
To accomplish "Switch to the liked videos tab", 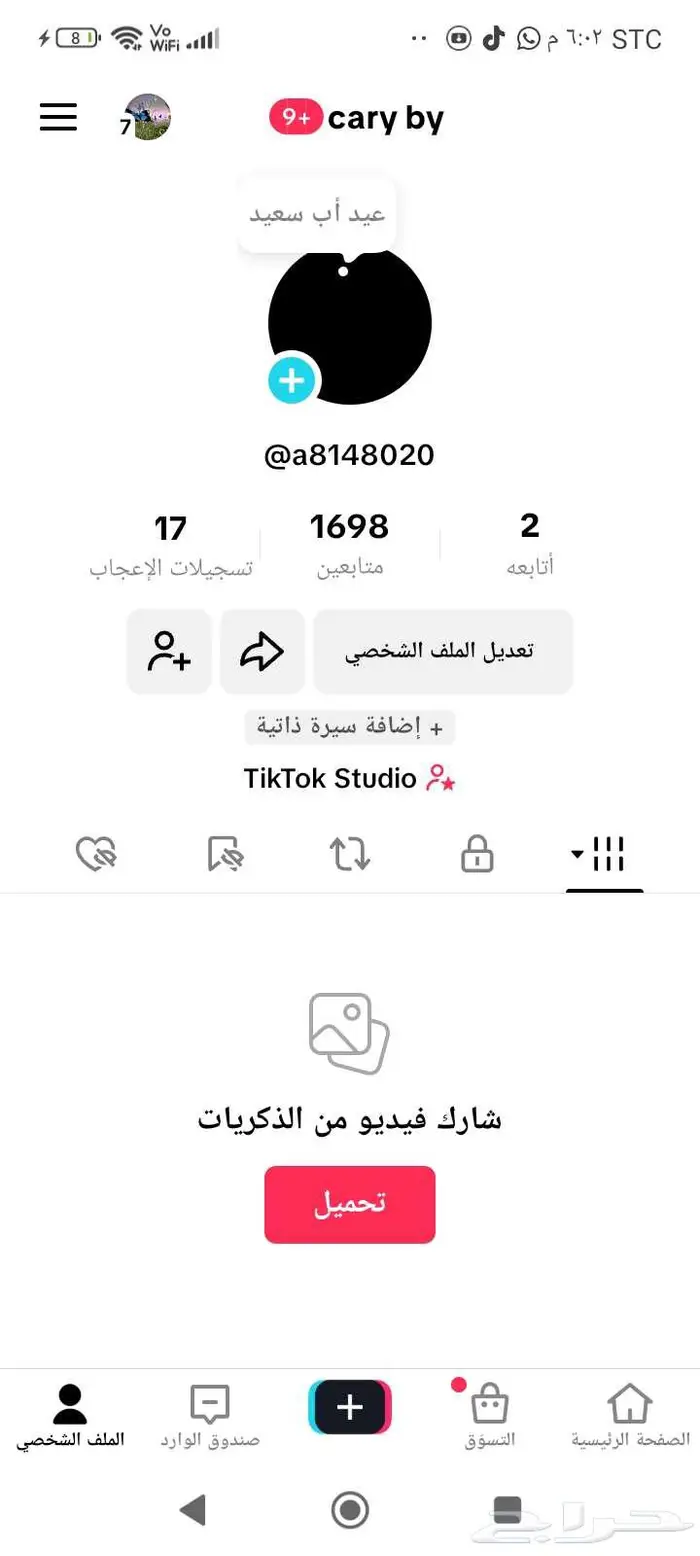I will coord(97,855).
